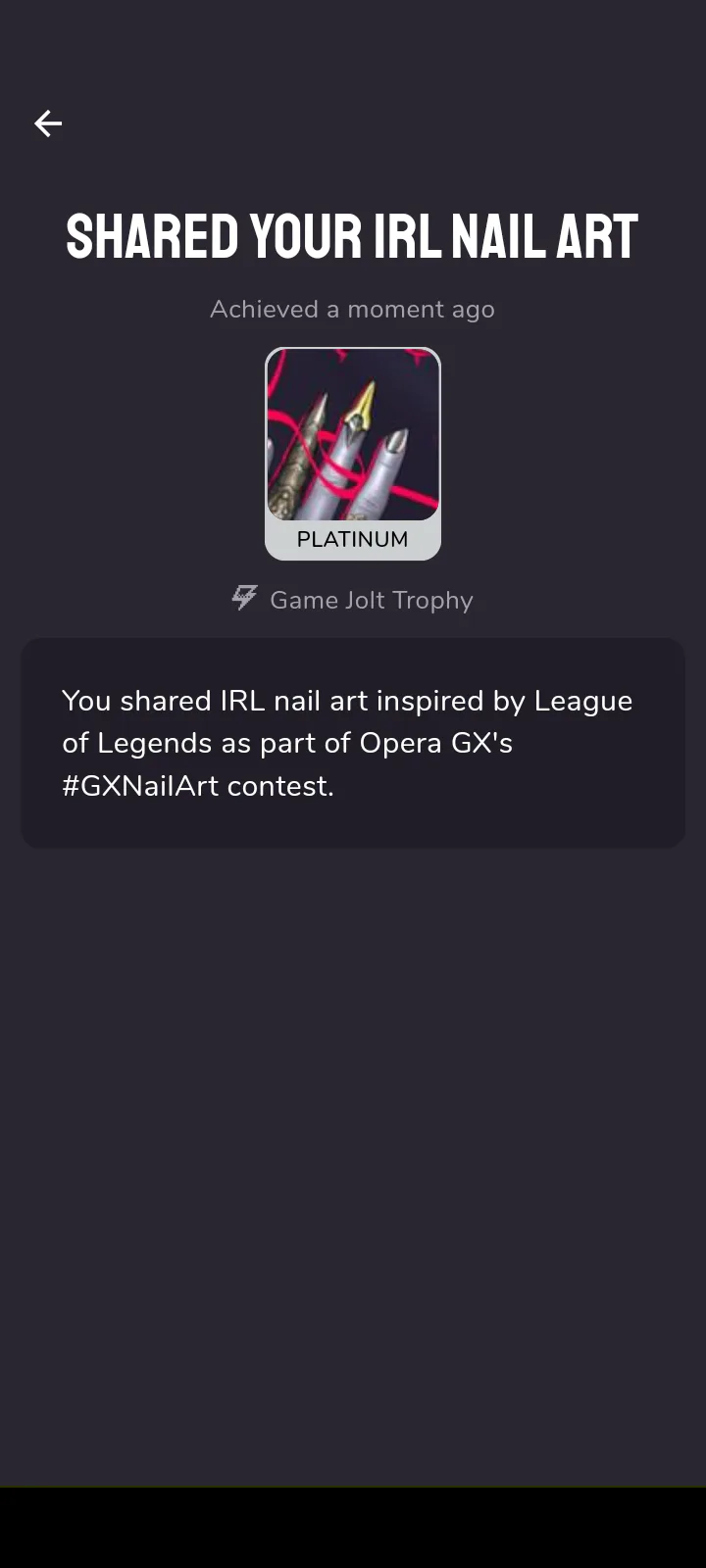The width and height of the screenshot is (706, 1568).
Task: Go back using the arrow icon
Action: 48,123
